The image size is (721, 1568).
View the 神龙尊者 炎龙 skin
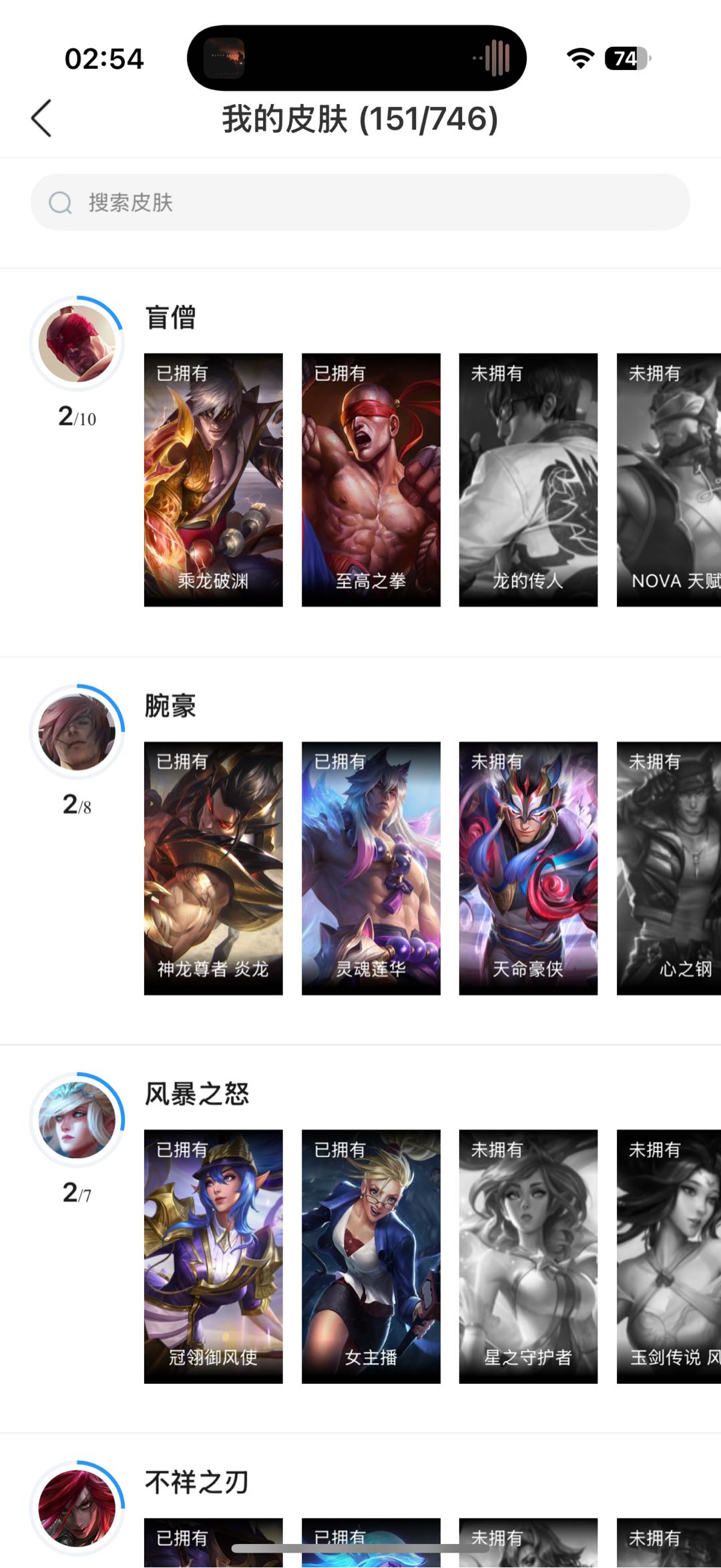click(x=214, y=868)
